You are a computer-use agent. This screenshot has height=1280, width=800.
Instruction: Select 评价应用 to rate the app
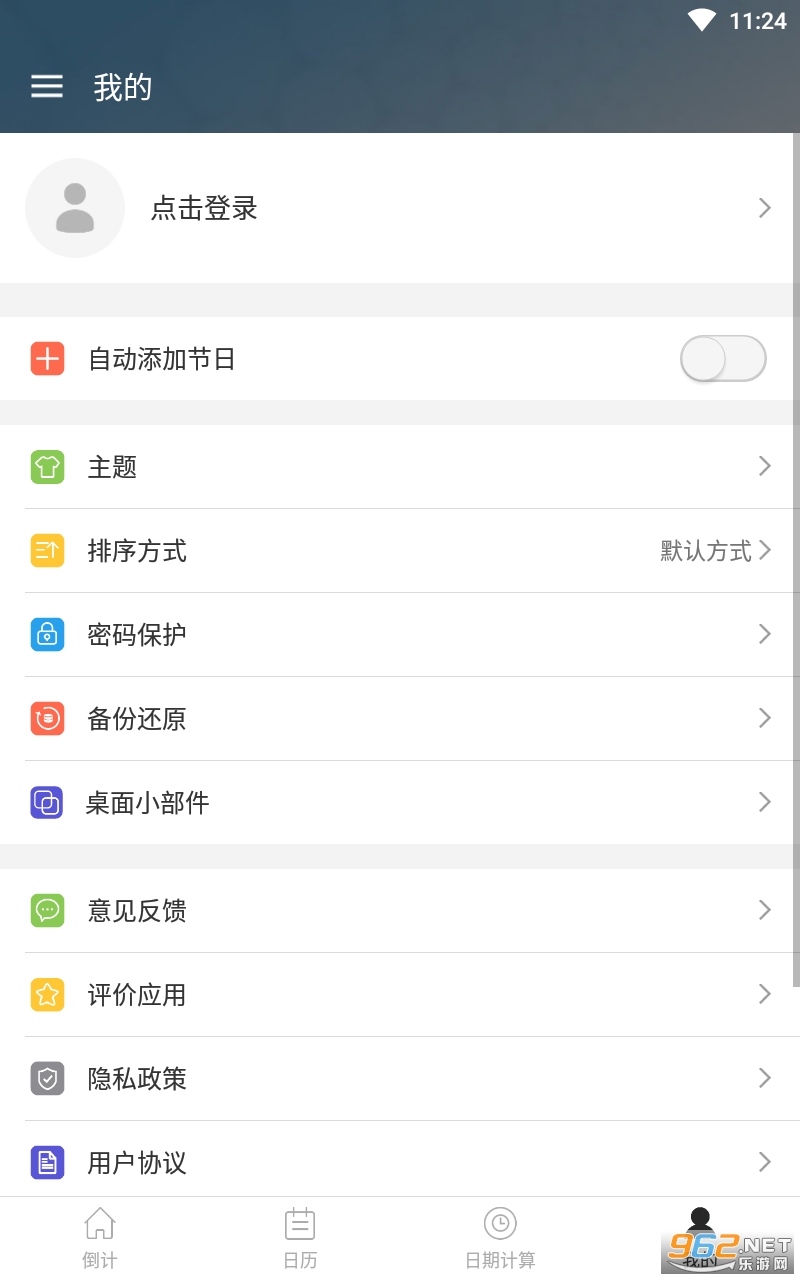coord(400,995)
